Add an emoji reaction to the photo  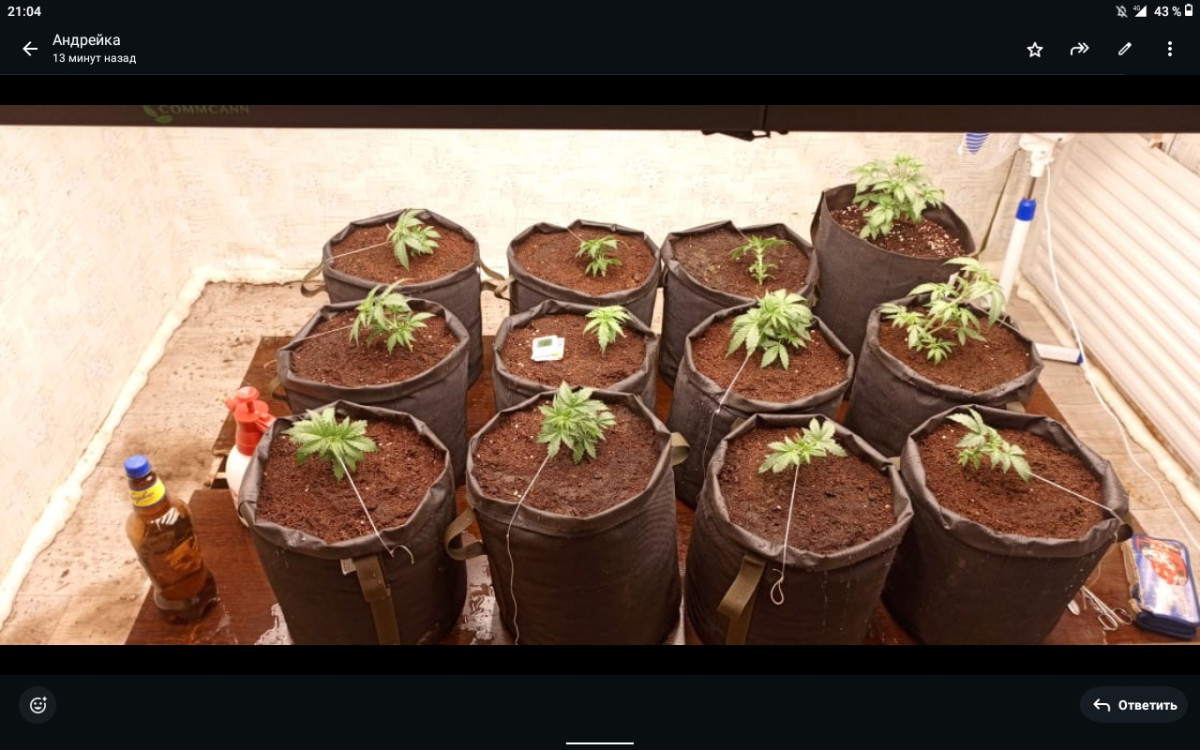click(38, 705)
